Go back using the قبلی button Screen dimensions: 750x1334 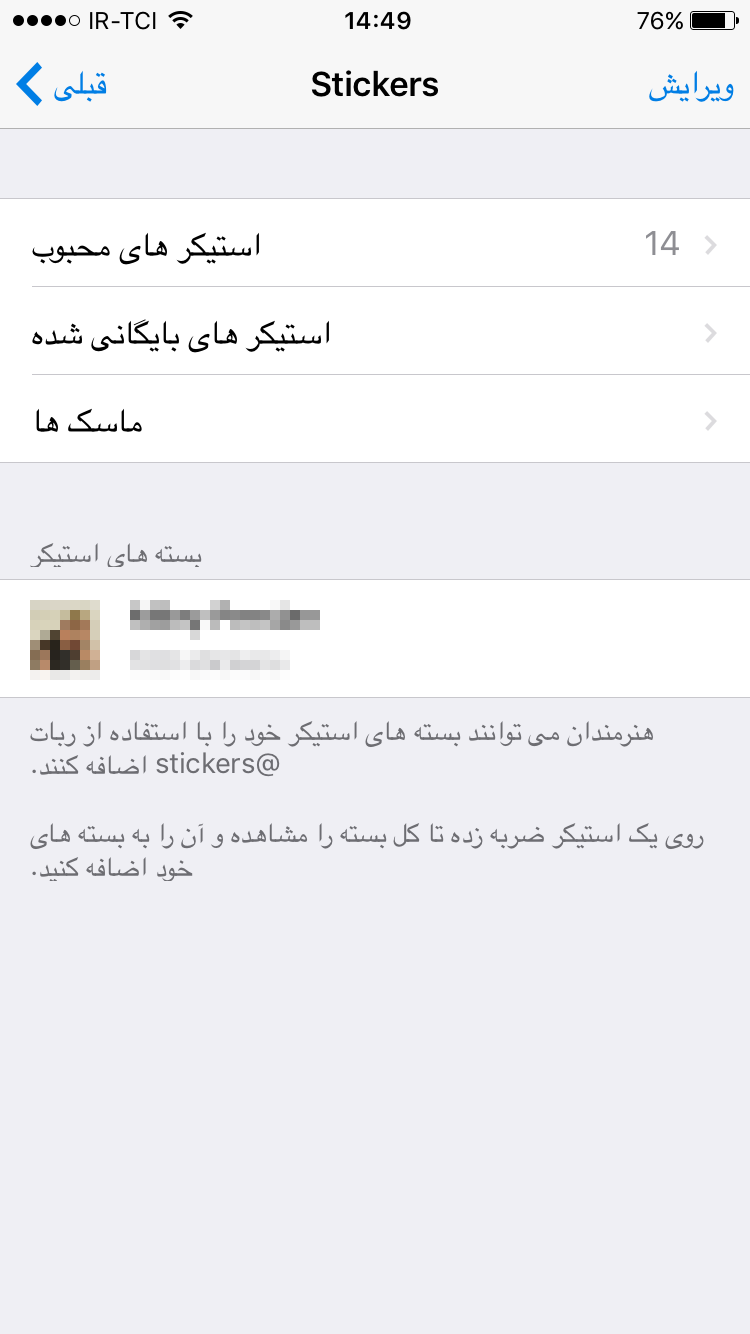pyautogui.click(x=62, y=85)
